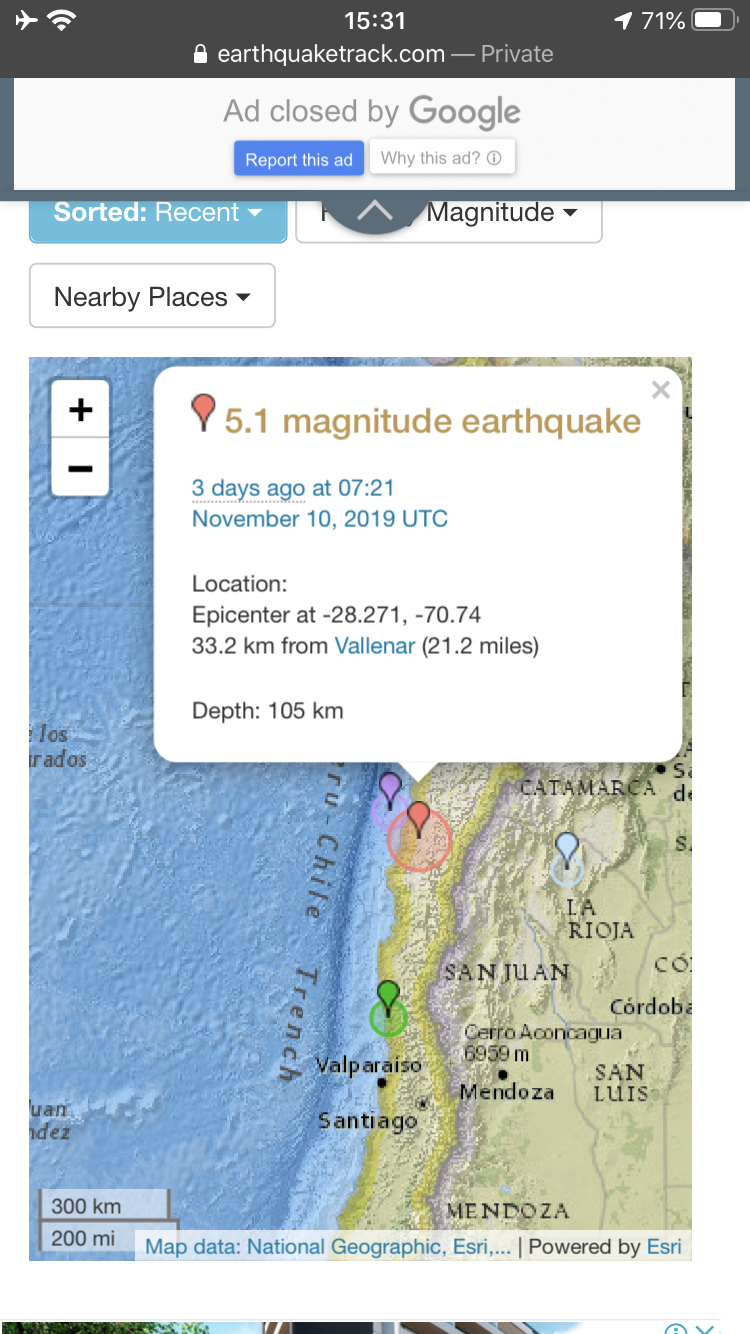Open the 5.1 magnitude earthquake link
This screenshot has height=1334, width=750.
pyautogui.click(x=432, y=421)
